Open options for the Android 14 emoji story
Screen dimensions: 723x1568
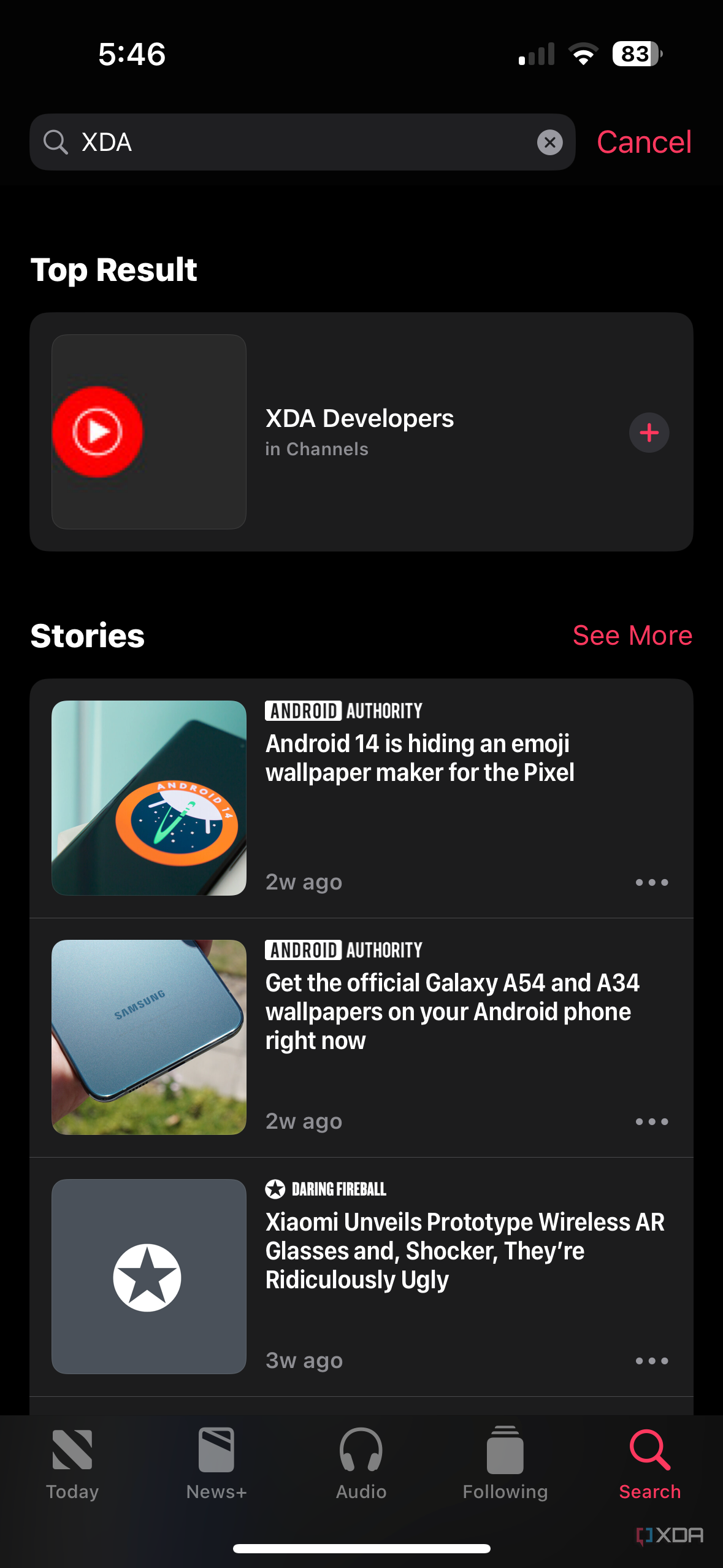pyautogui.click(x=652, y=882)
